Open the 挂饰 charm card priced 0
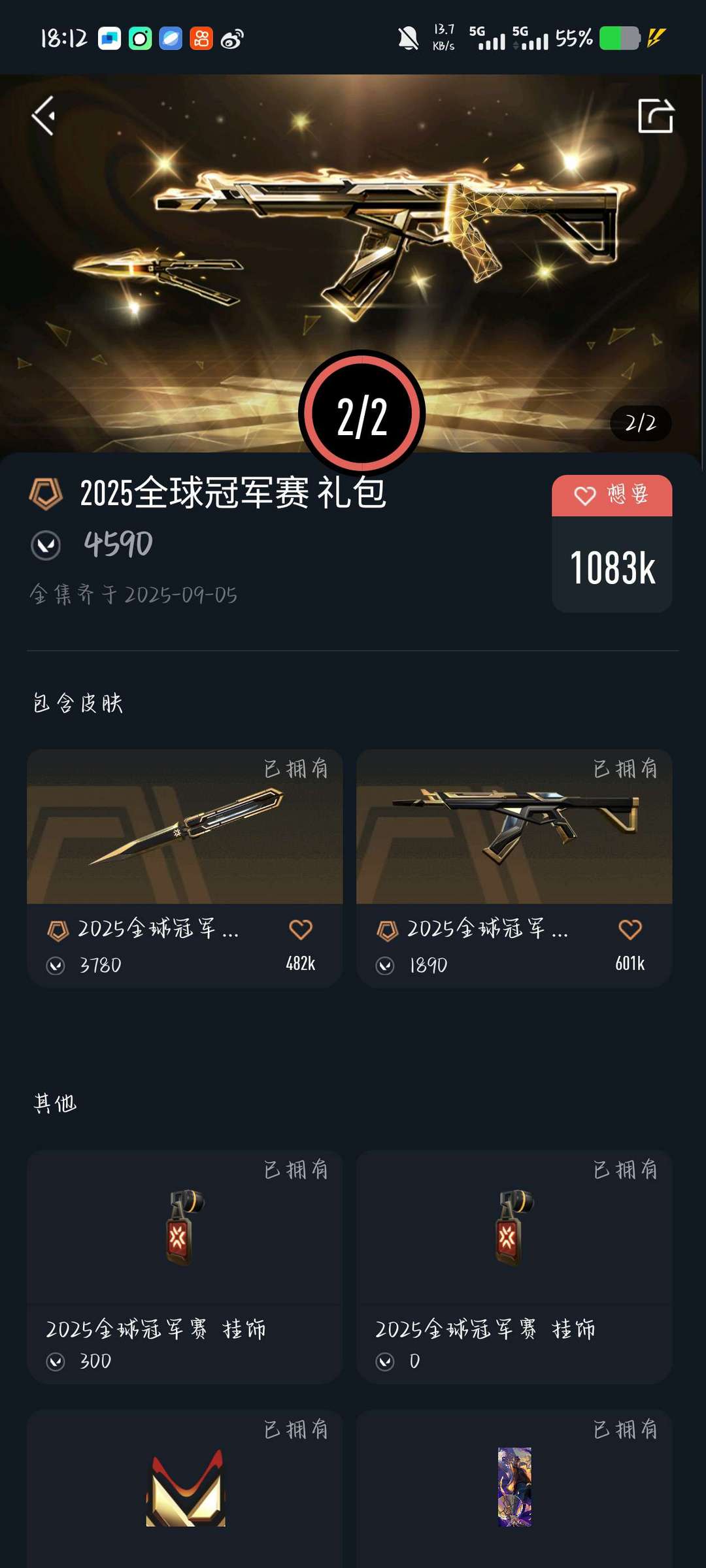 (514, 1266)
